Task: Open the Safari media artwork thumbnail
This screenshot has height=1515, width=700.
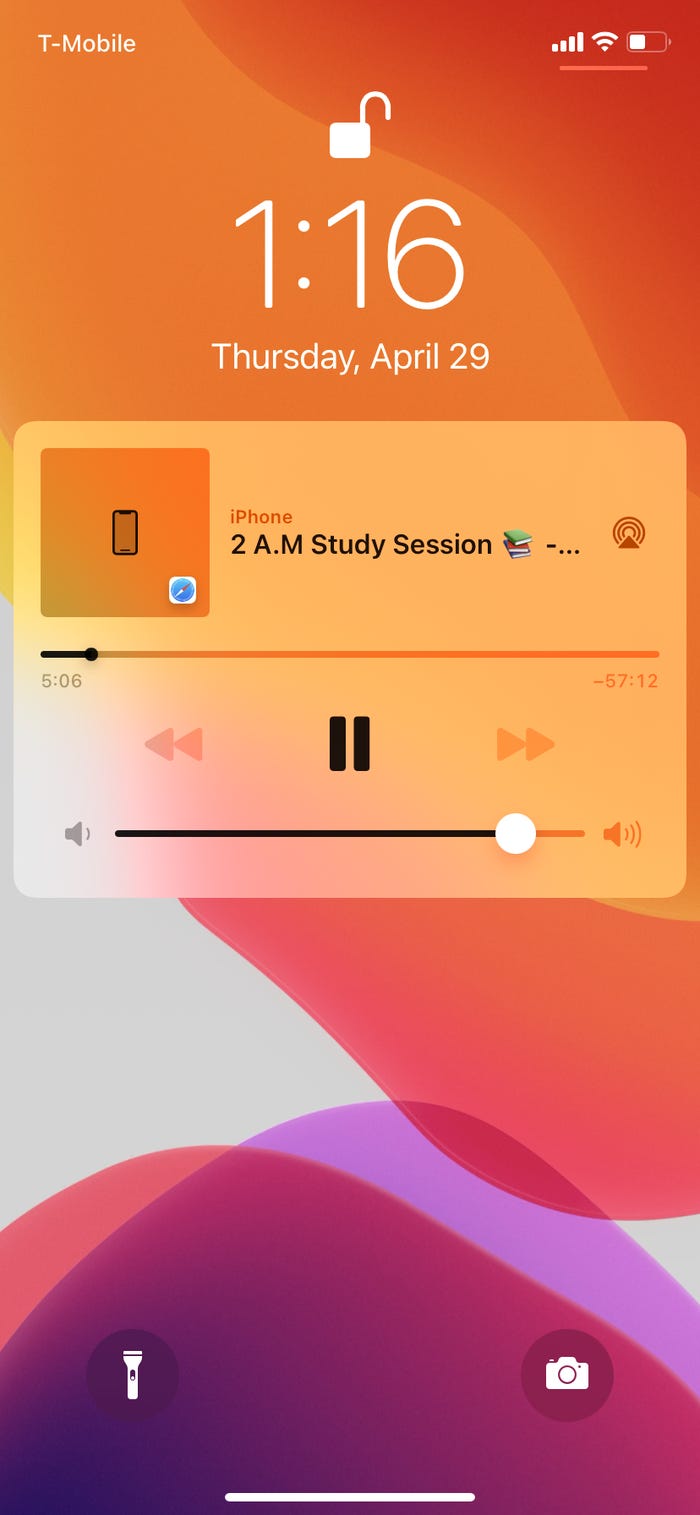Action: [x=125, y=532]
